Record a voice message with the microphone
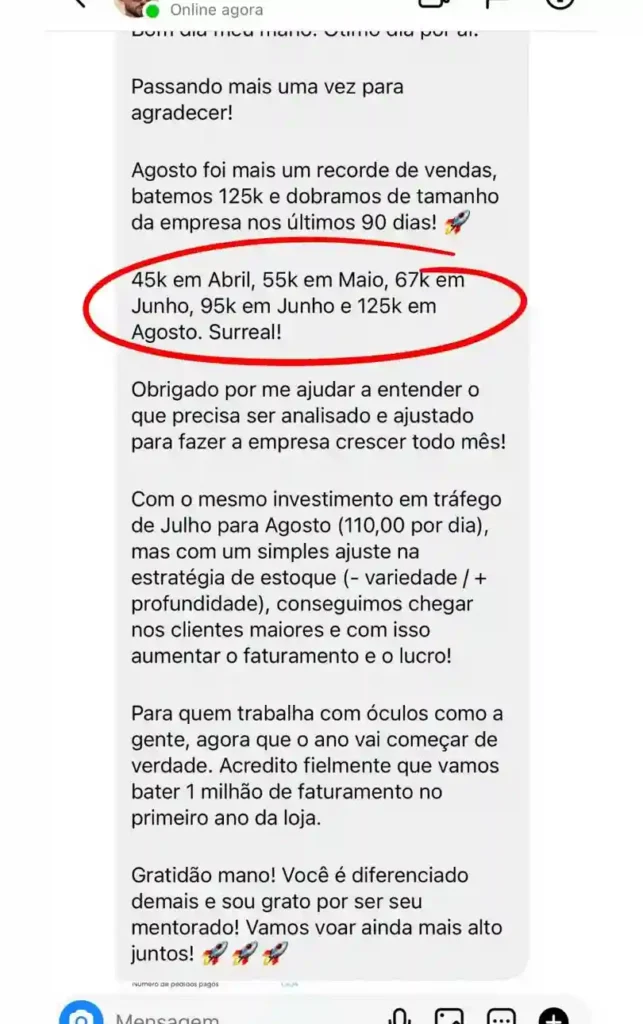 pos(399,1016)
